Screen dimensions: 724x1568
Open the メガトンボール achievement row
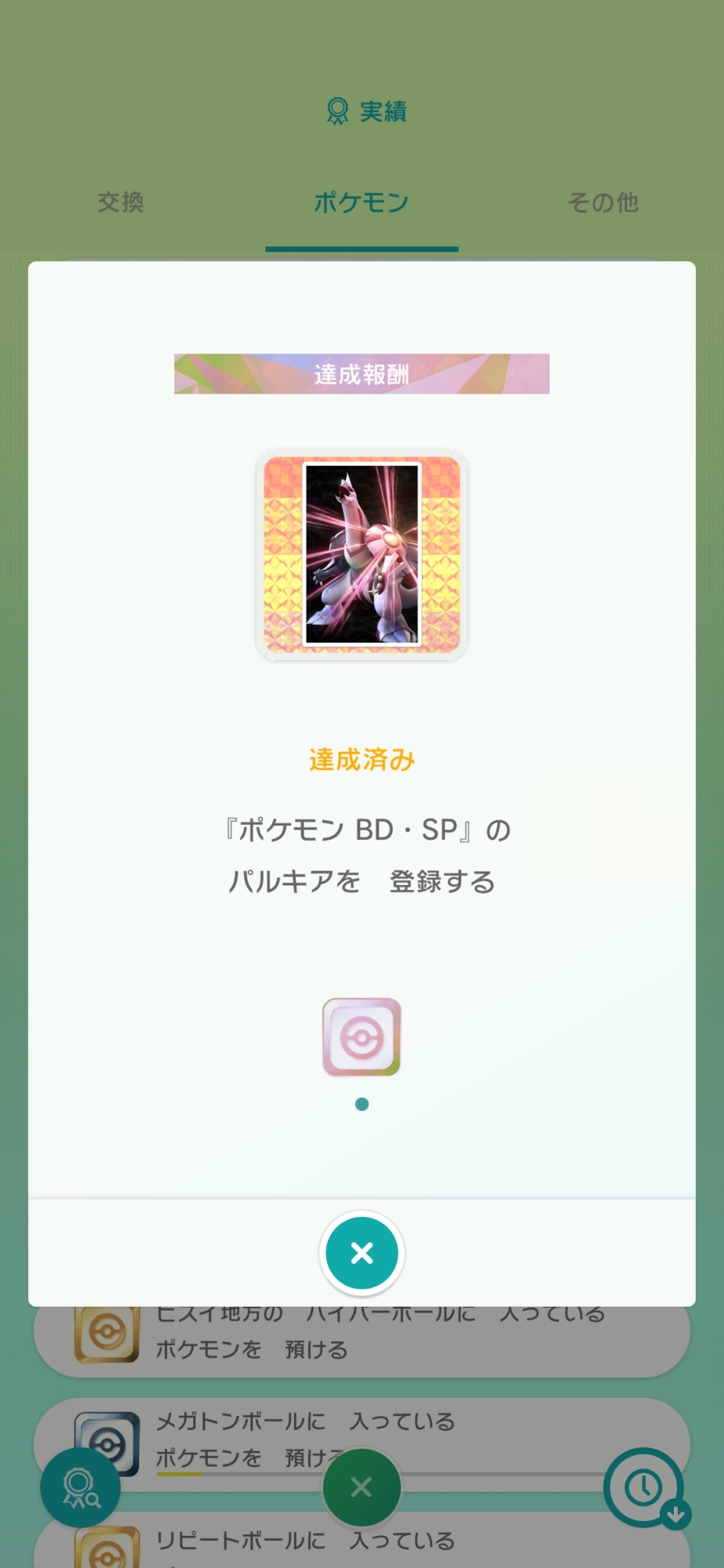pyautogui.click(x=362, y=1444)
